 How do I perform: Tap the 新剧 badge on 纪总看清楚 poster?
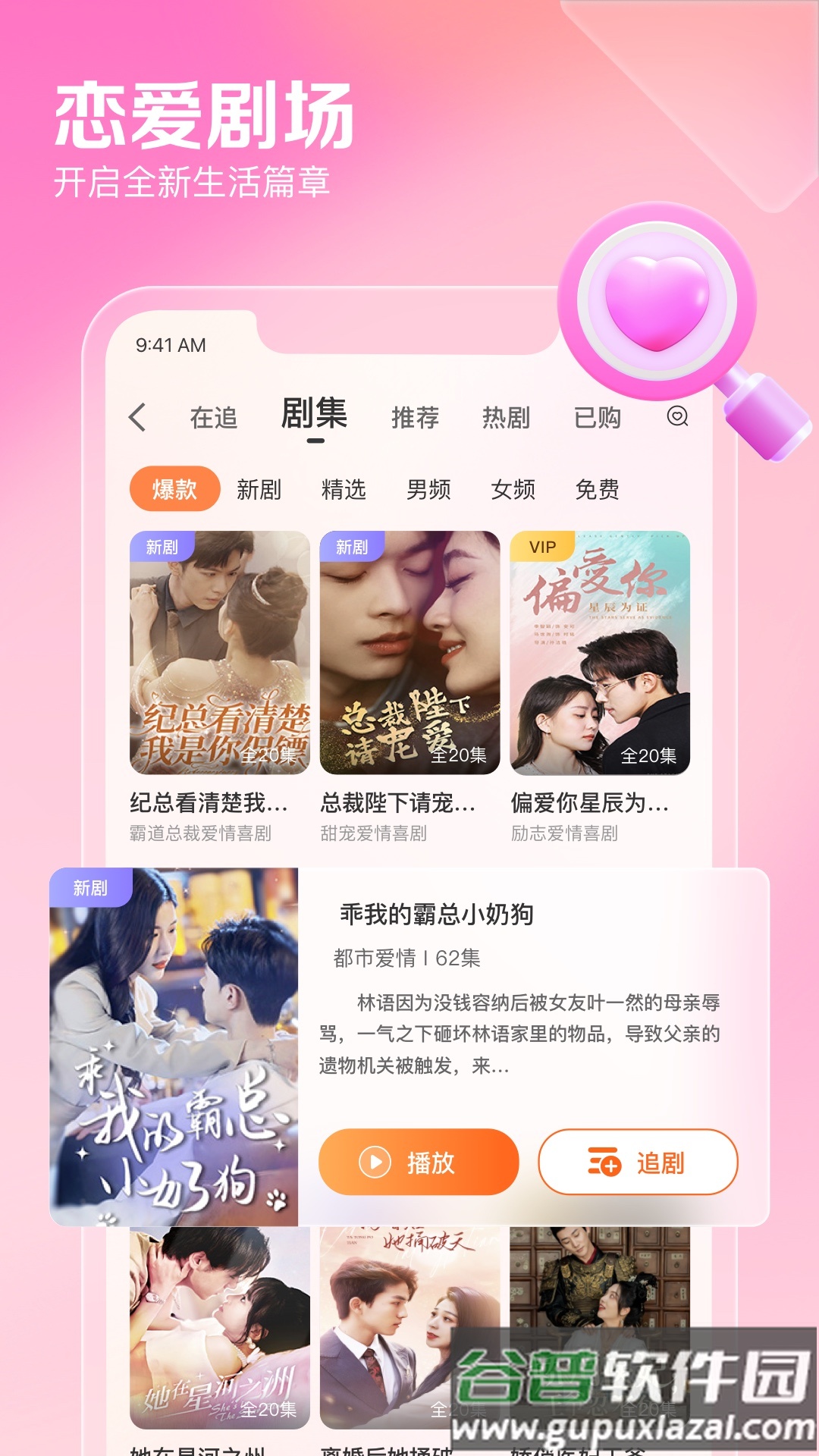pos(165,545)
